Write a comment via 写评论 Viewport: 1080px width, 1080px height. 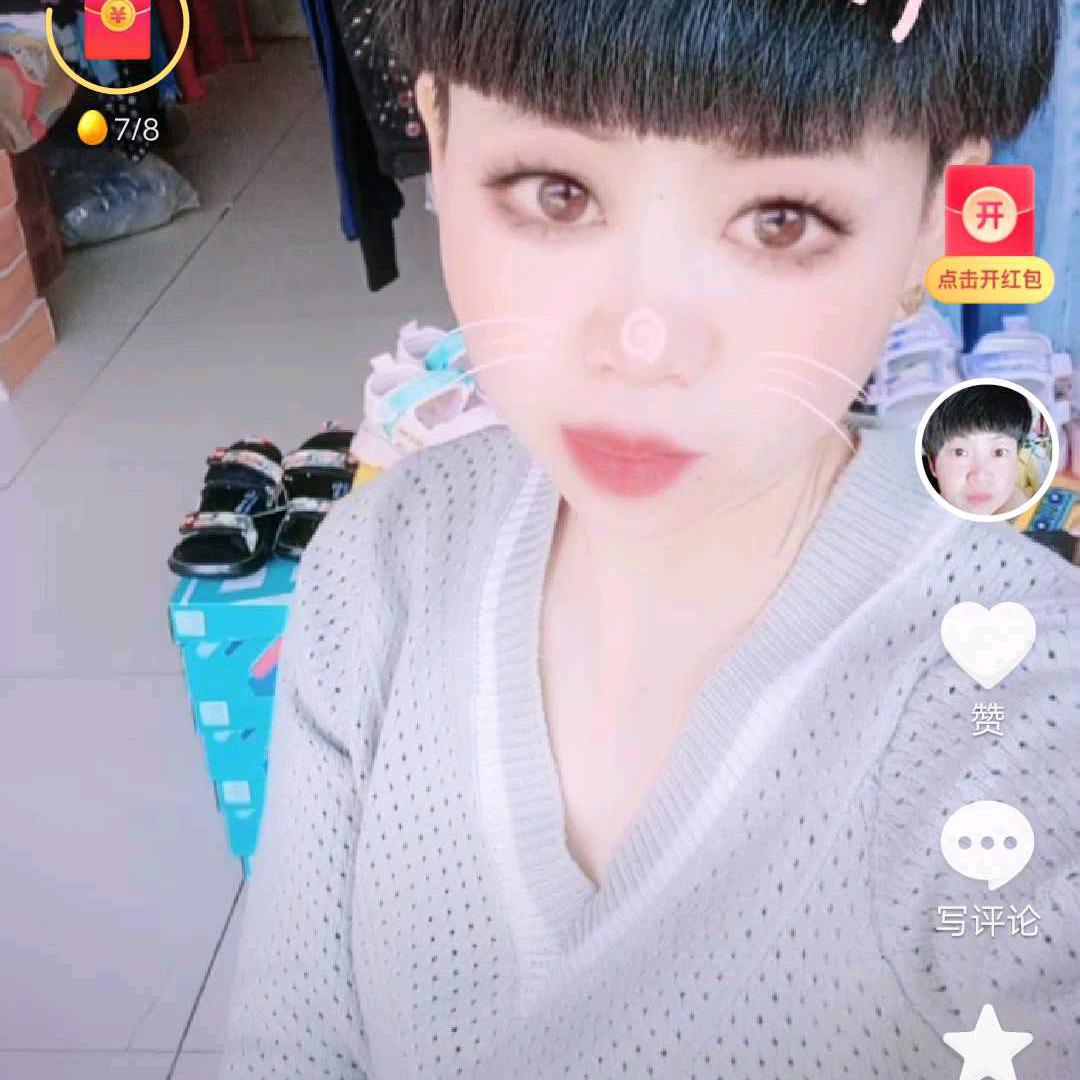[988, 846]
